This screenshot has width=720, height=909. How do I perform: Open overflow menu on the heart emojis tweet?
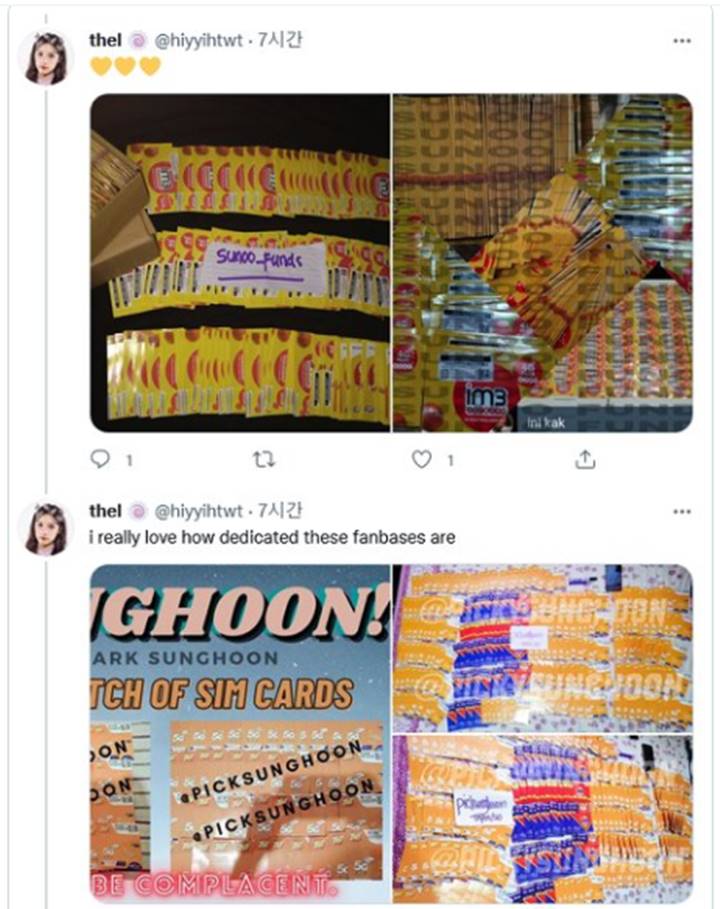click(682, 41)
